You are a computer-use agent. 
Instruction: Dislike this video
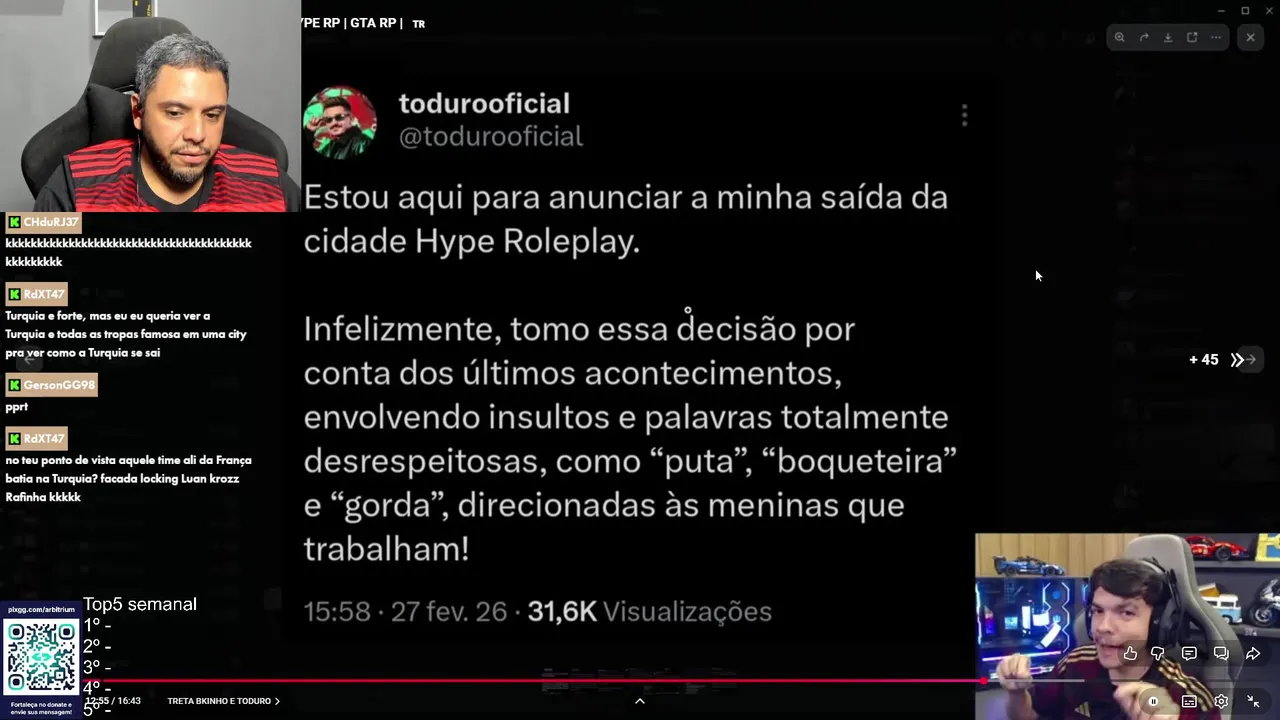click(1158, 654)
